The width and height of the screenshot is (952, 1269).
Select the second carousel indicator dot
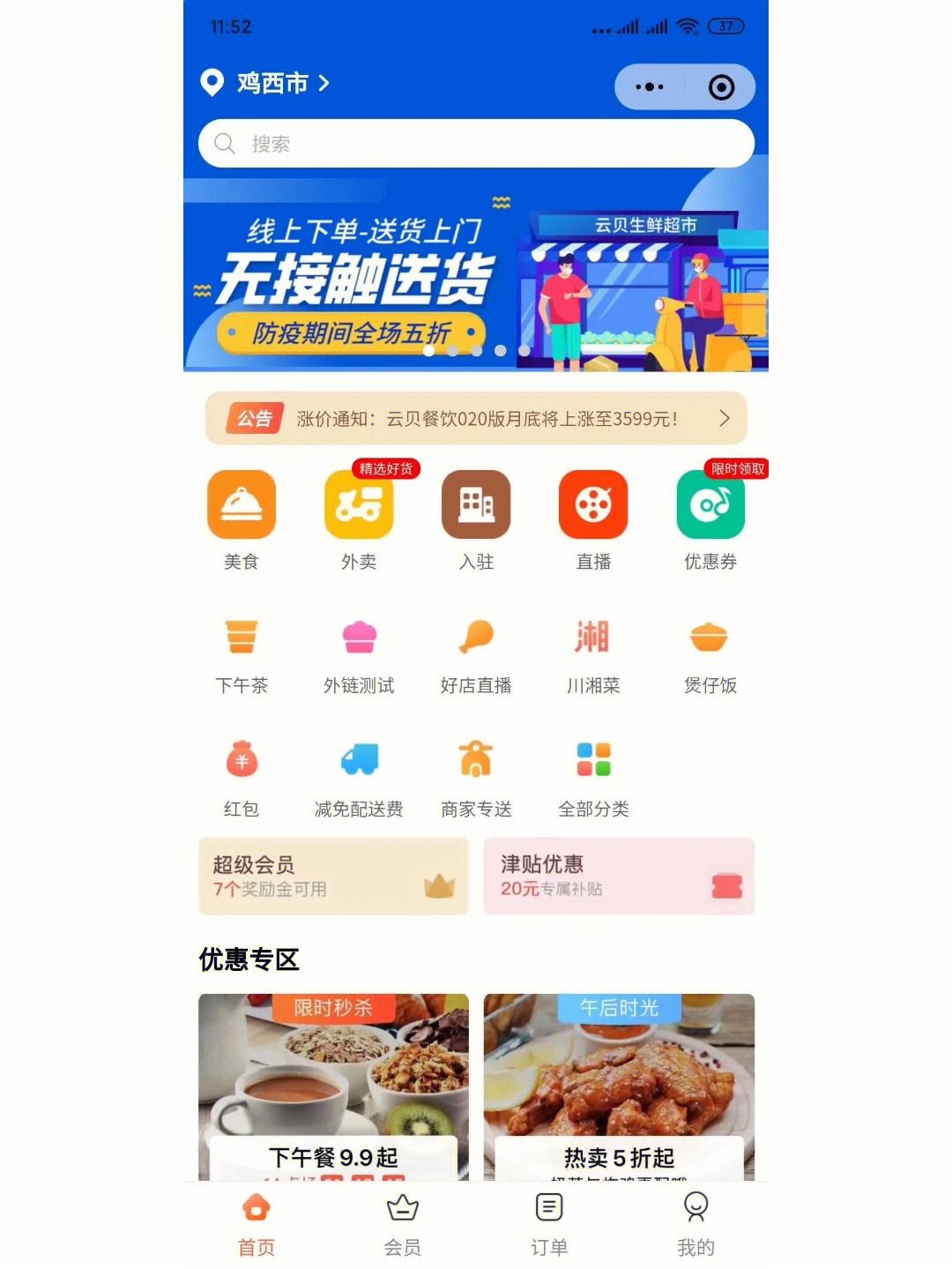(452, 351)
